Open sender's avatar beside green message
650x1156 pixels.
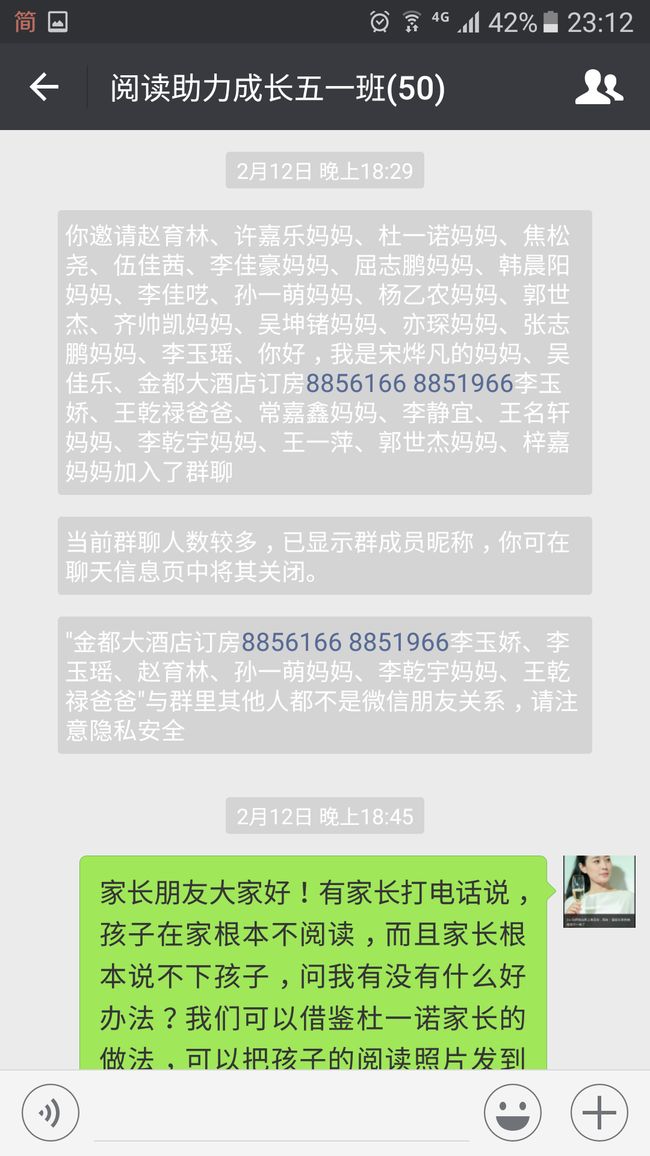[599, 891]
